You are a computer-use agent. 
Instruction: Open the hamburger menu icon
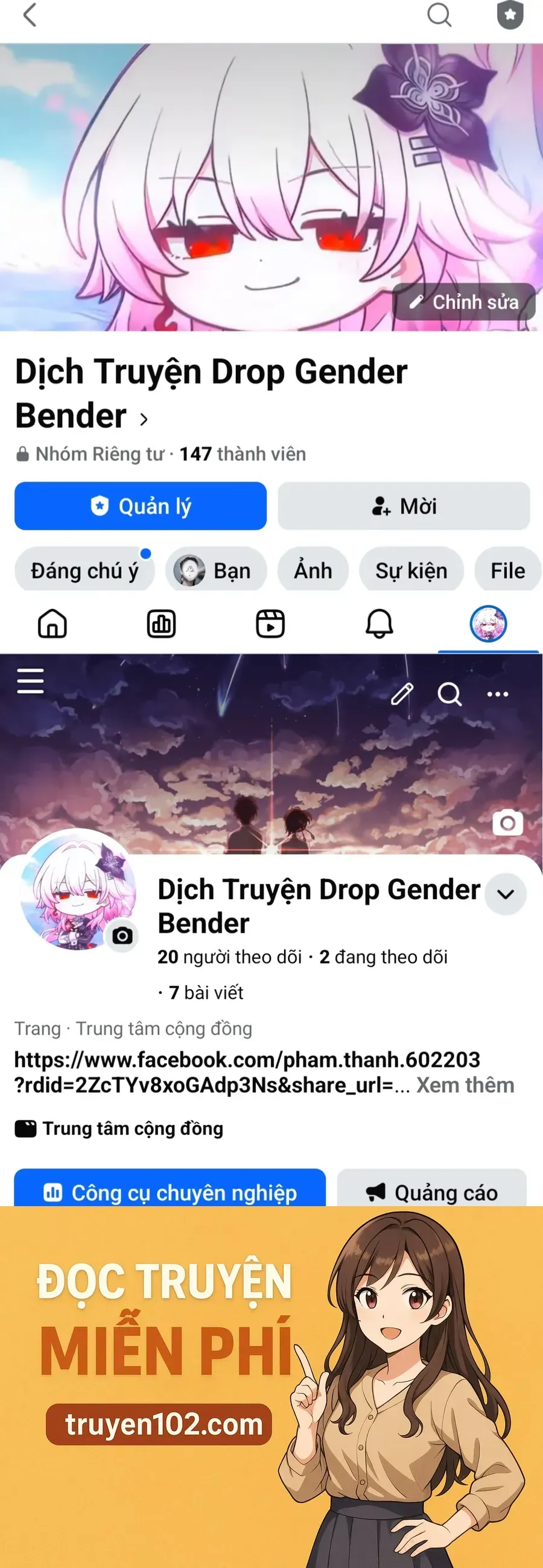30,681
